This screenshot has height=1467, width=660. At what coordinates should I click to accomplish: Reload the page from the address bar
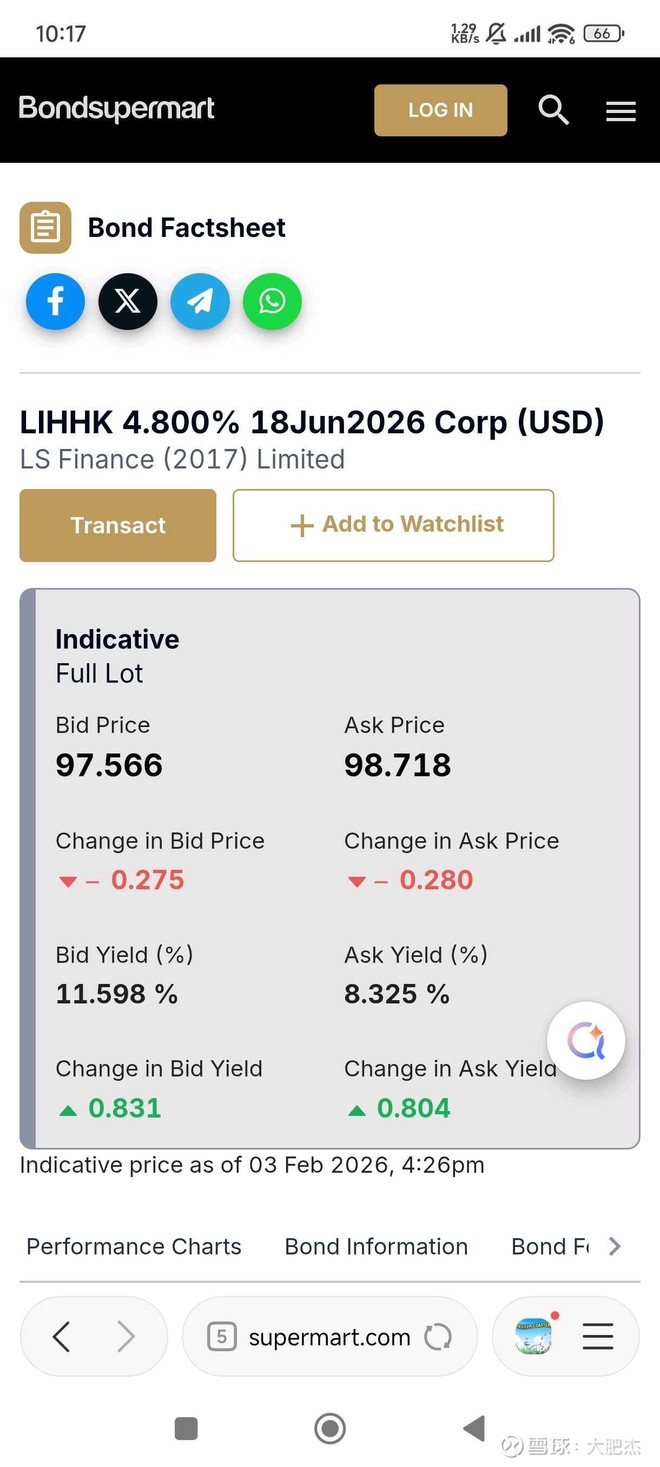(x=438, y=1337)
